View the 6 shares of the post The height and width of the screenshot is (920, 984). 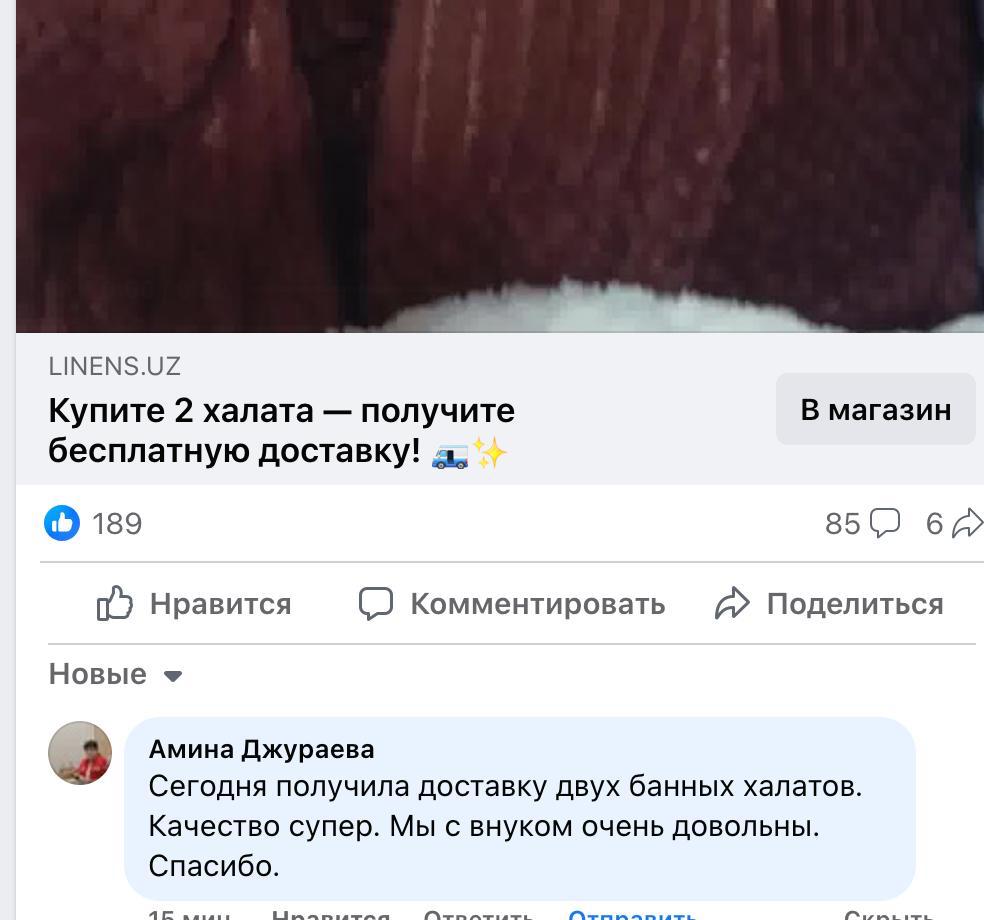click(952, 523)
